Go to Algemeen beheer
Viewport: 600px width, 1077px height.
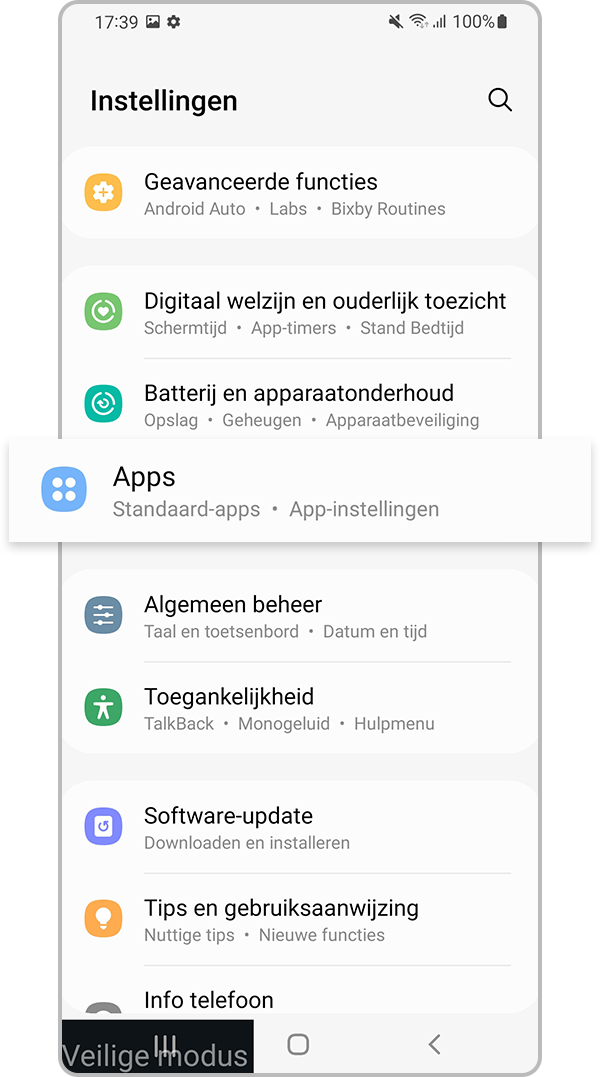[300, 616]
